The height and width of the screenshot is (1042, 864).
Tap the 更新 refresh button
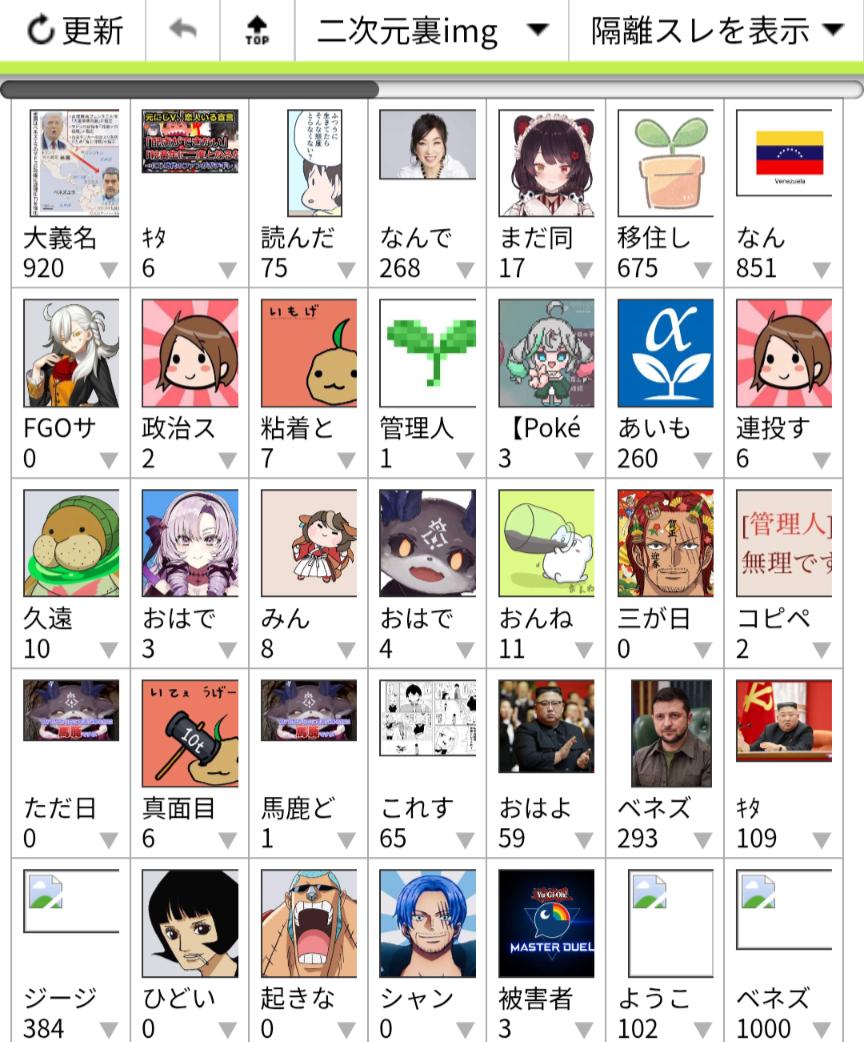[x=74, y=30]
